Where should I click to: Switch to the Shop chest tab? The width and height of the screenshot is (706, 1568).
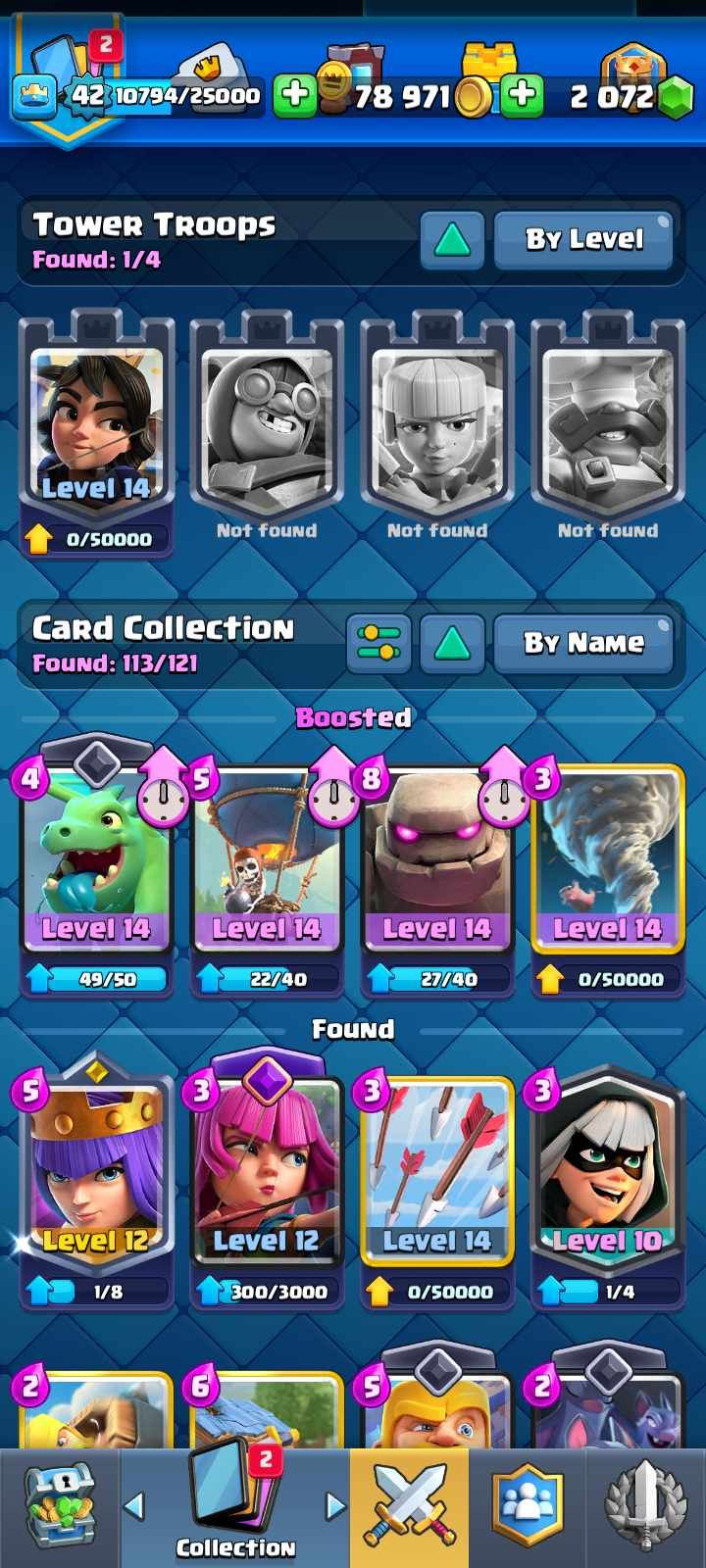tap(59, 1509)
